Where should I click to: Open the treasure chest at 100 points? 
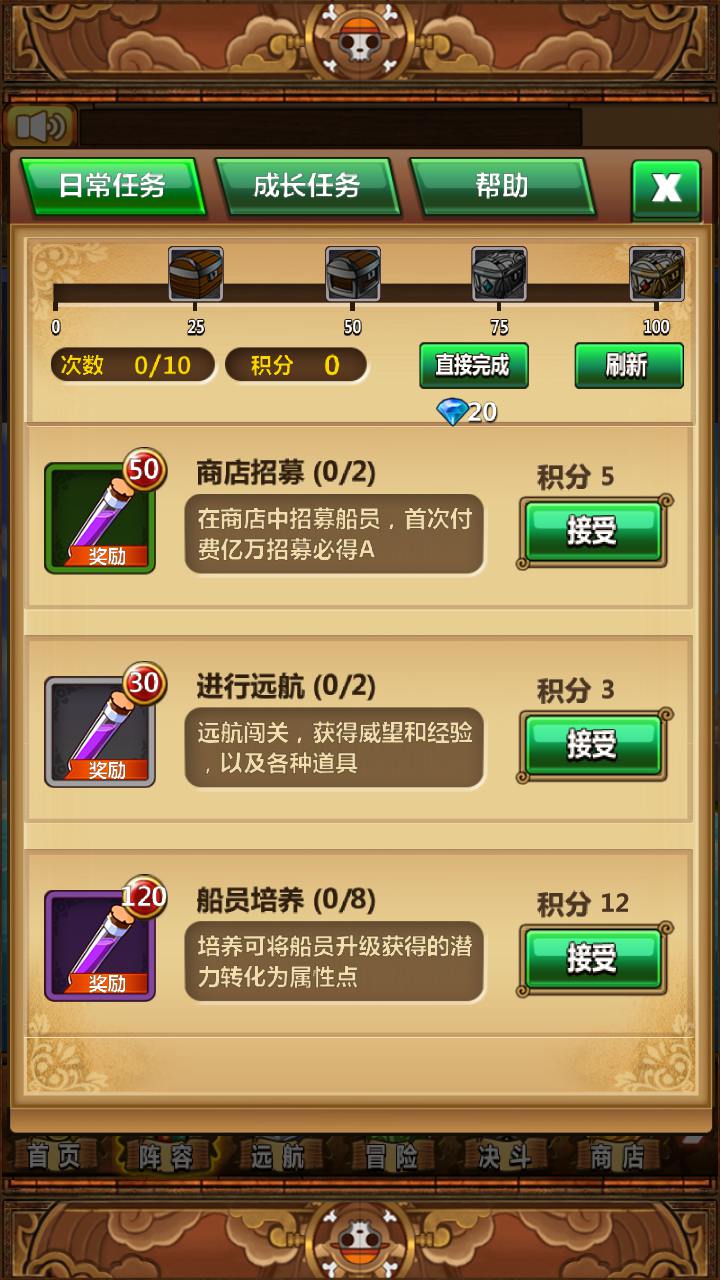(x=657, y=274)
